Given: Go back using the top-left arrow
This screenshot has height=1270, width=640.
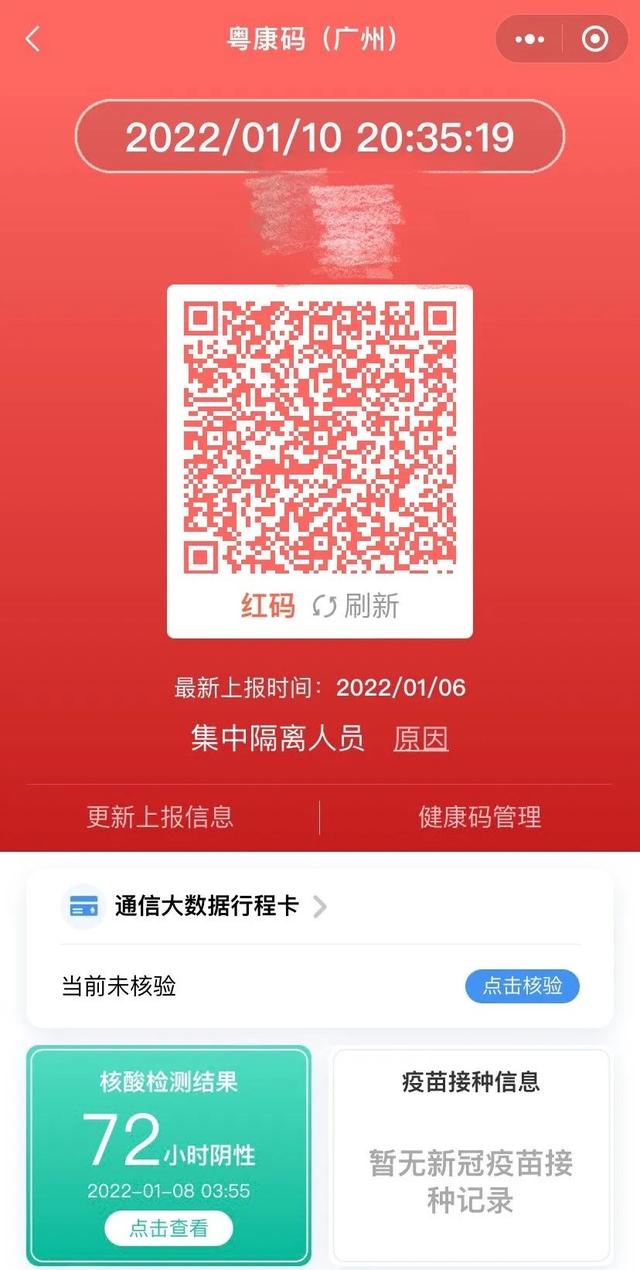Looking at the screenshot, I should pos(33,39).
